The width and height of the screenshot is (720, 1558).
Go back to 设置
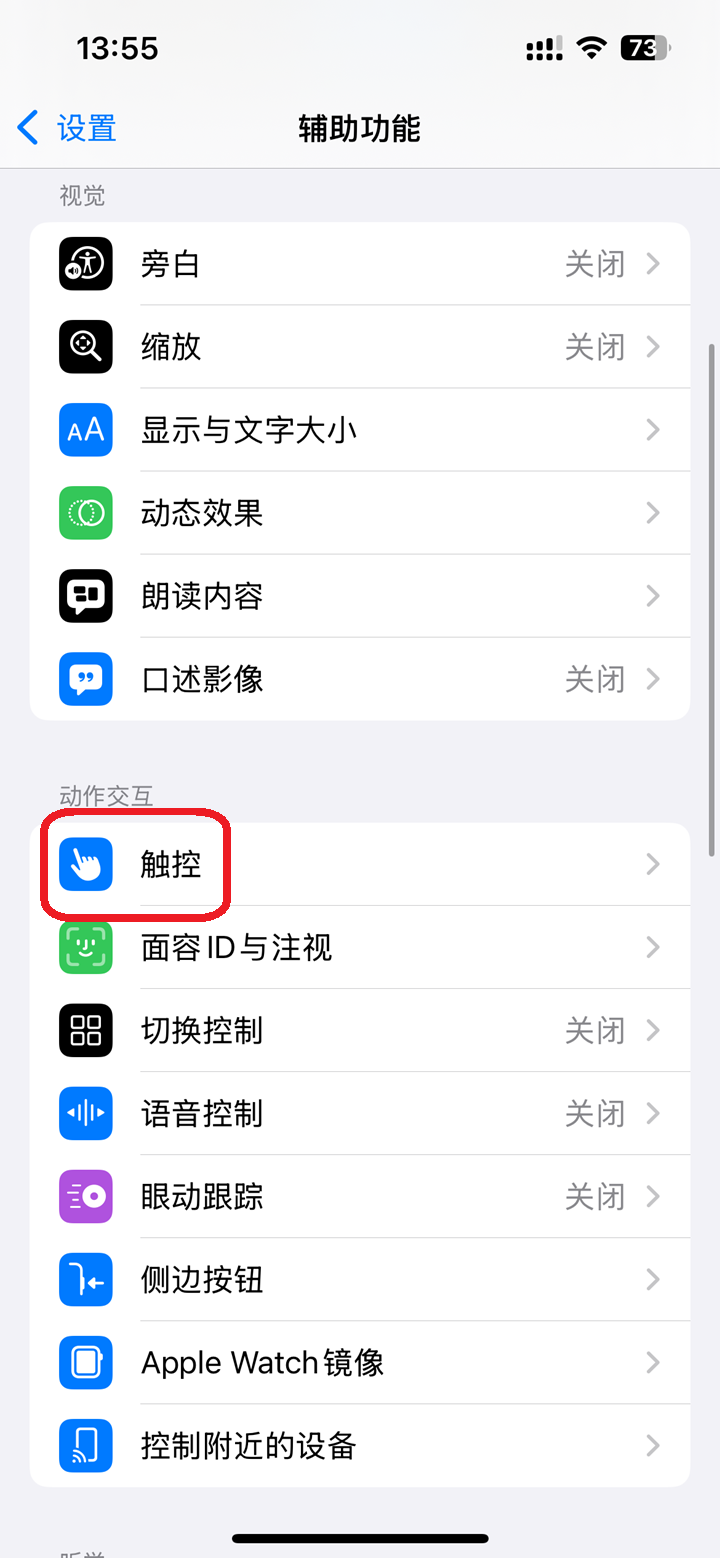tap(68, 129)
